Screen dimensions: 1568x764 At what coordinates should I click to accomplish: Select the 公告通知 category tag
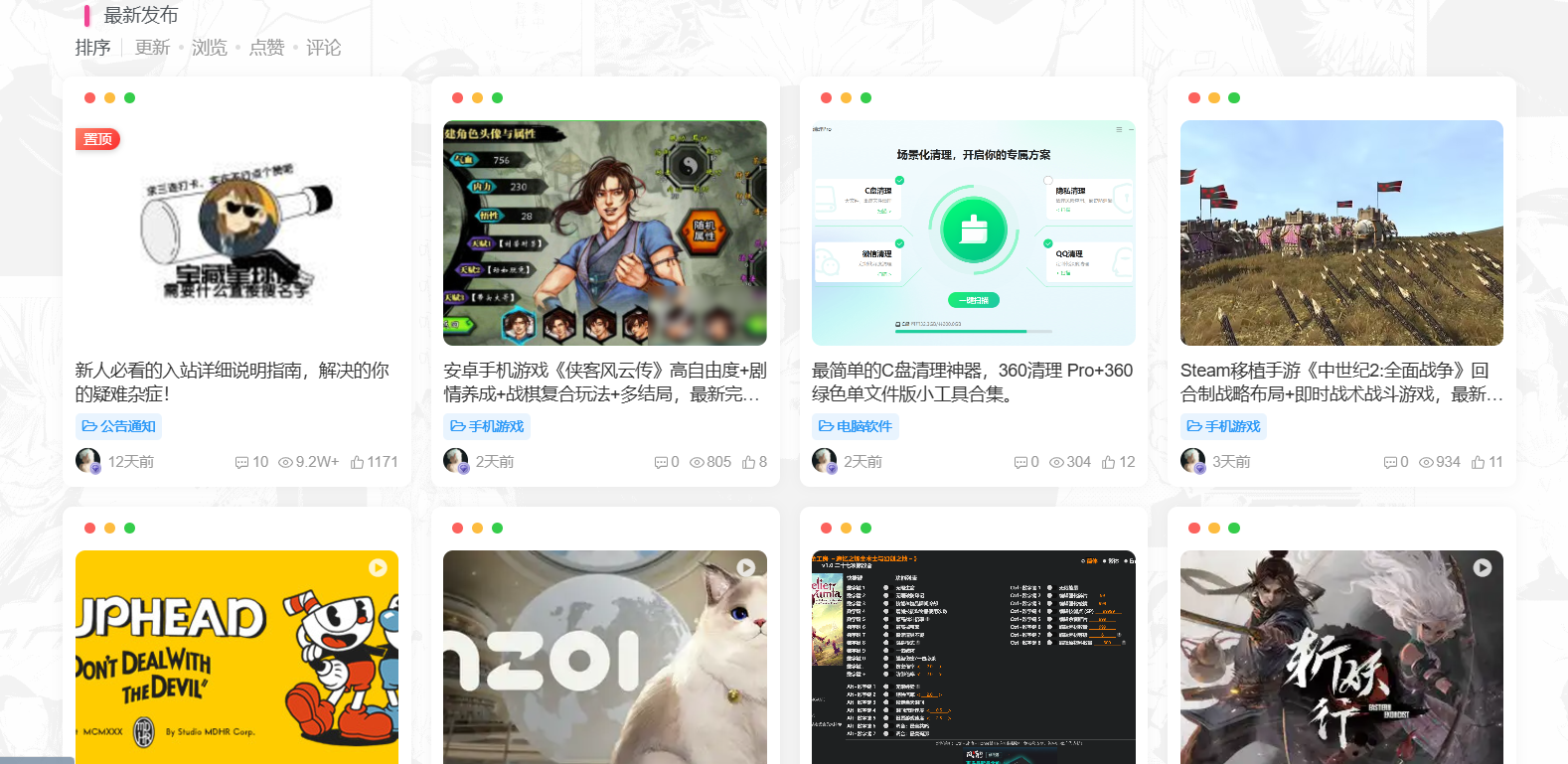coord(118,426)
